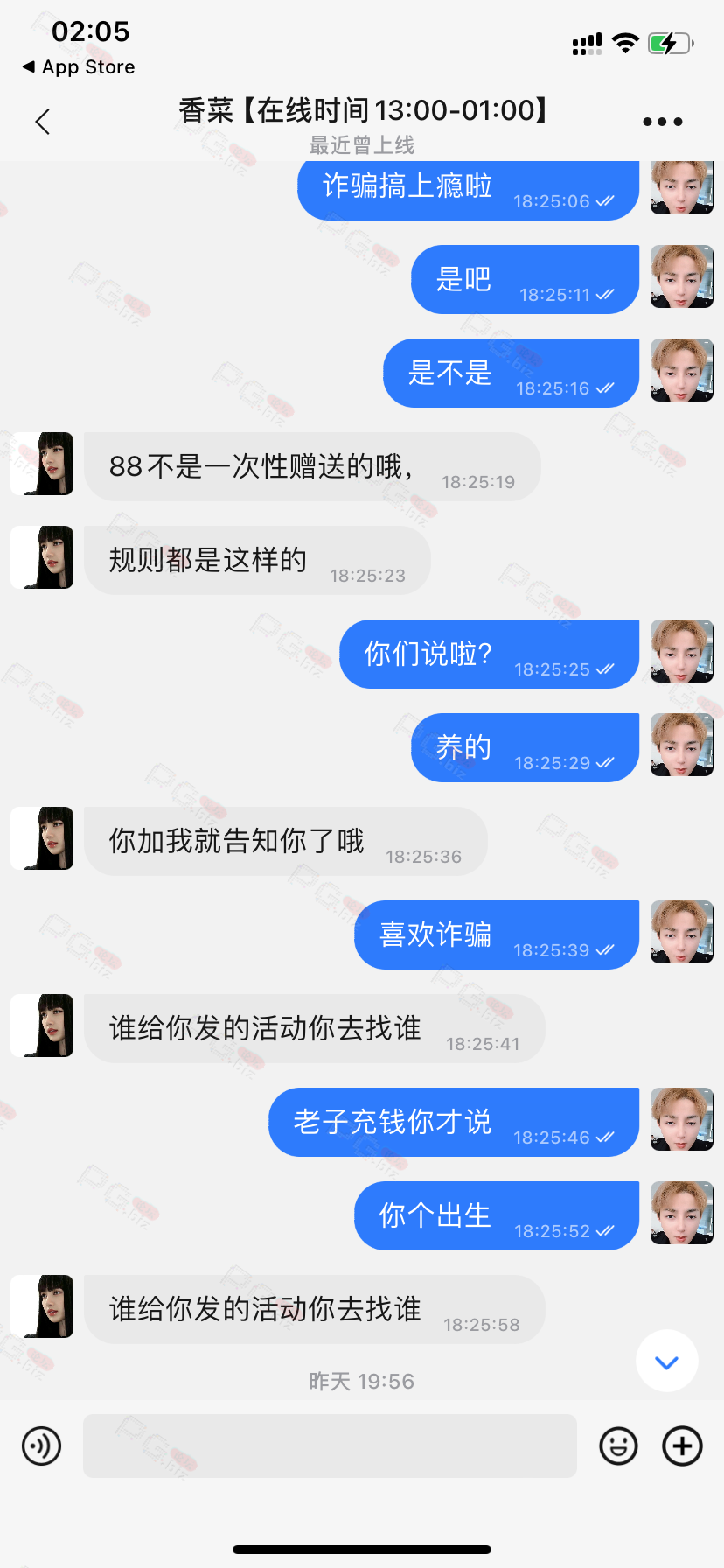The width and height of the screenshot is (724, 1568).
Task: Tap the voice message icon
Action: tap(41, 1446)
